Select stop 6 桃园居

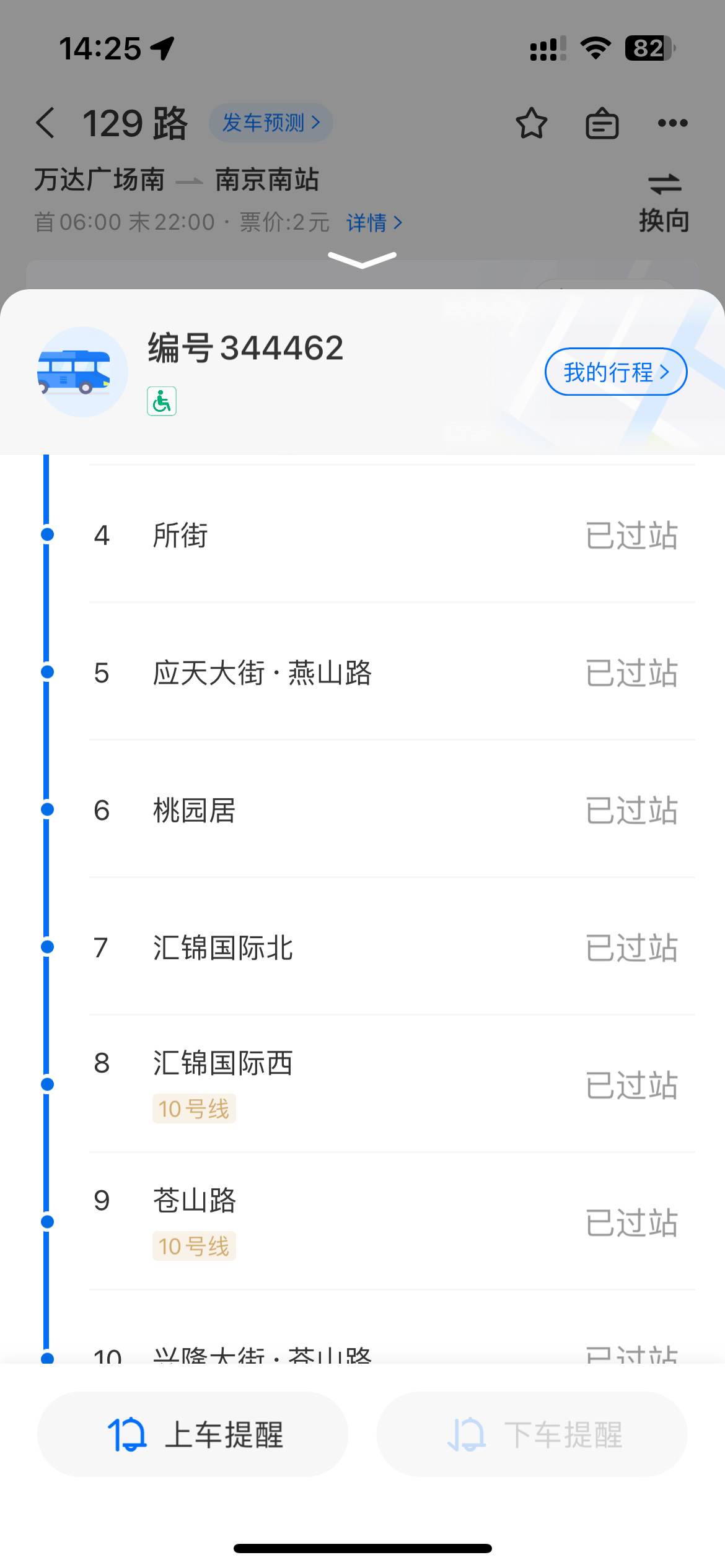click(x=392, y=809)
